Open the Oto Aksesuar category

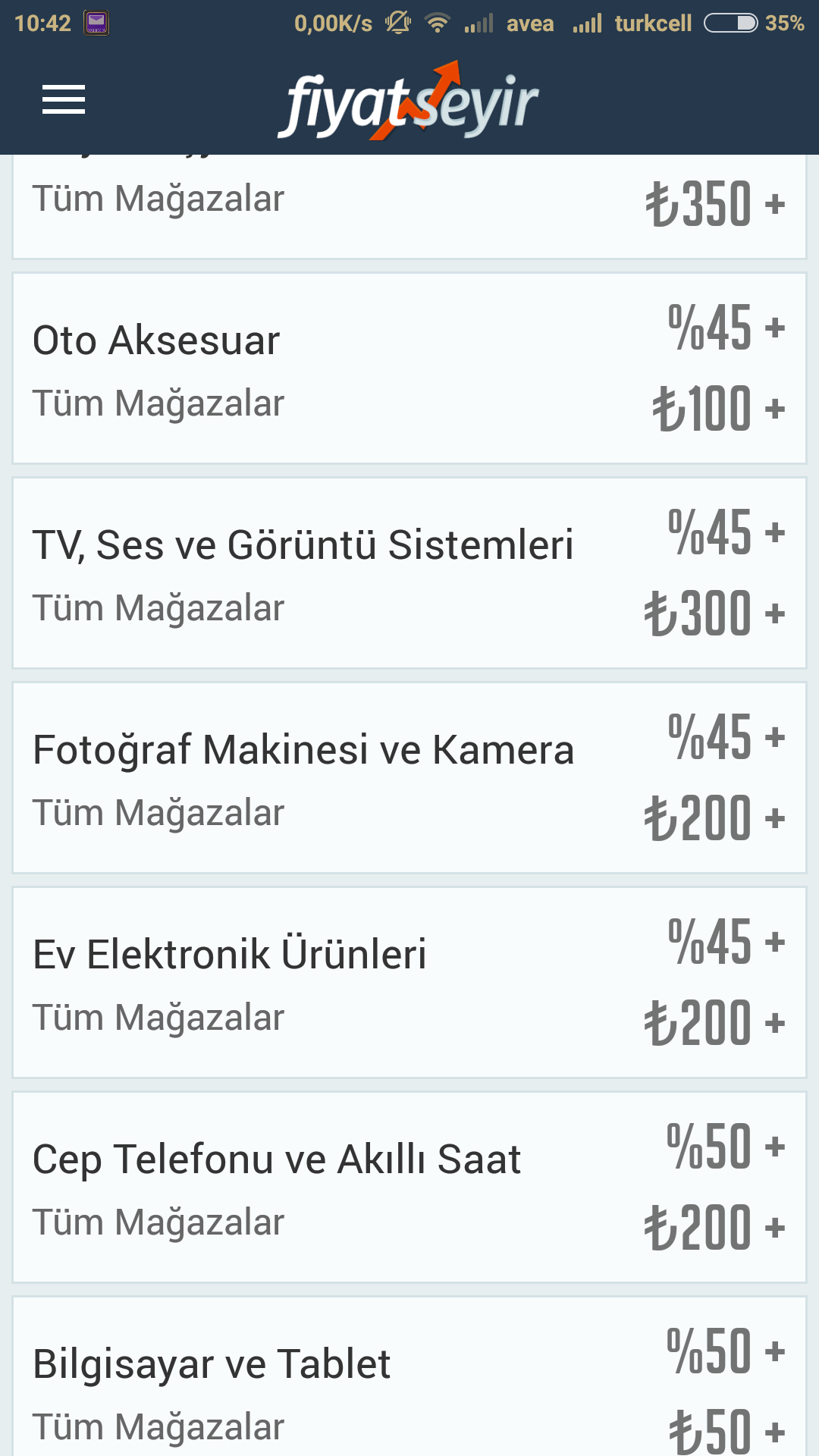409,369
